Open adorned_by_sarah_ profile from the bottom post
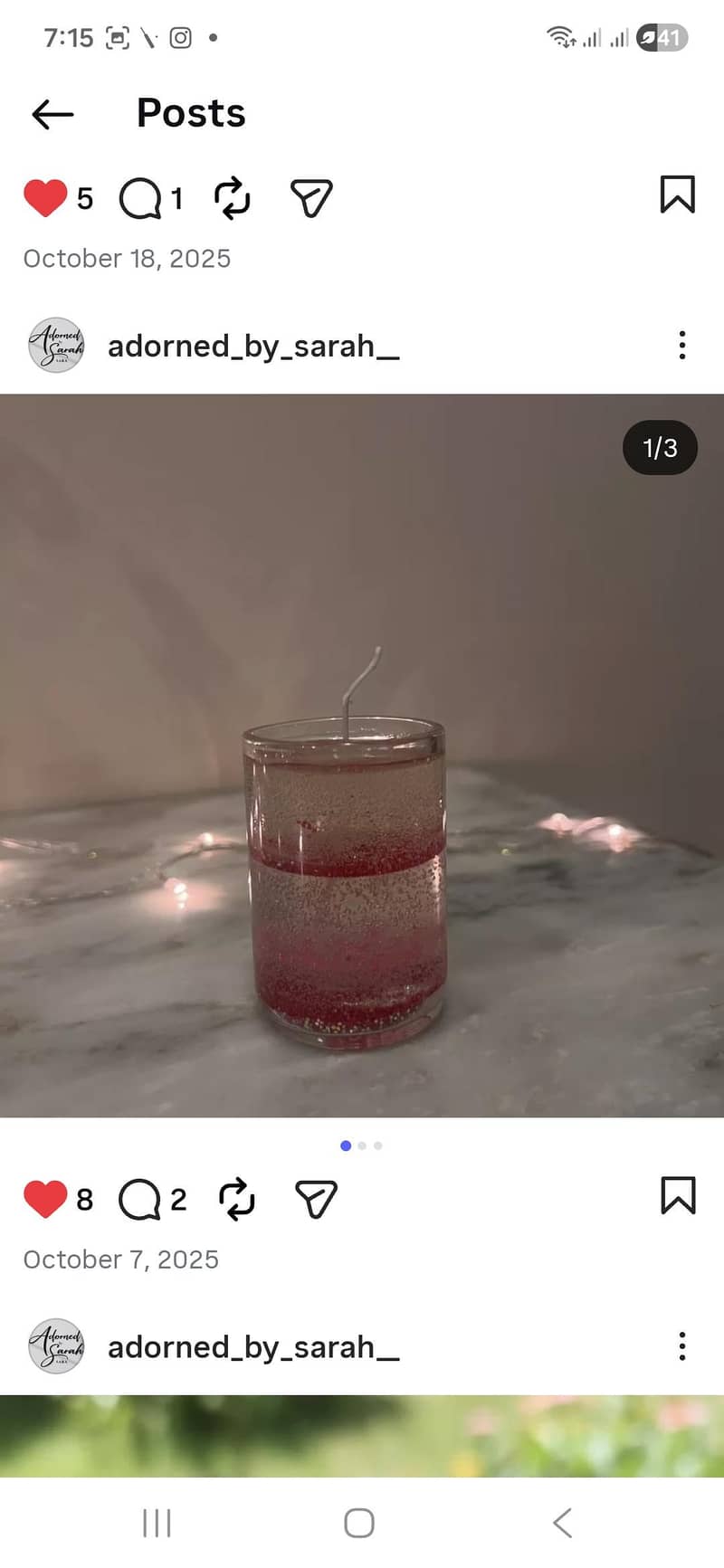Image resolution: width=724 pixels, height=1568 pixels. pyautogui.click(x=253, y=1346)
